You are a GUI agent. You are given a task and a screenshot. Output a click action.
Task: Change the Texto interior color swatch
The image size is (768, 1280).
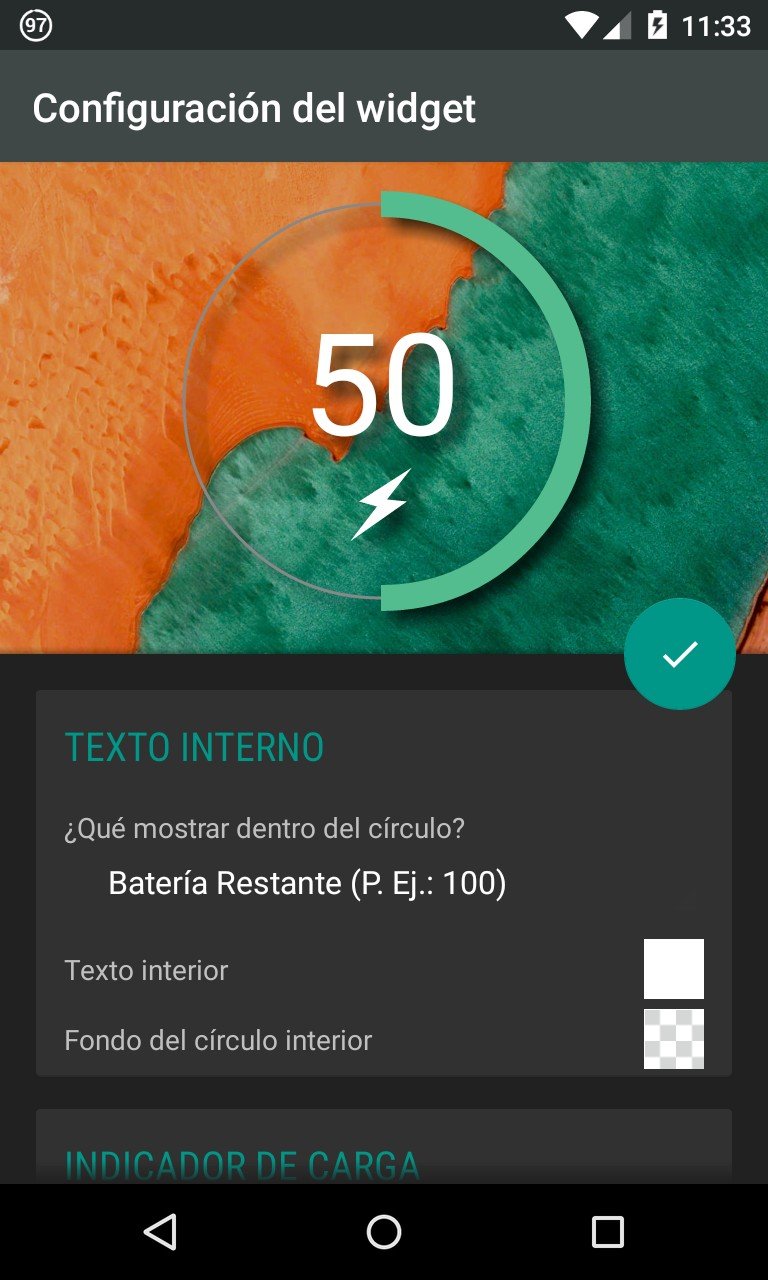coord(673,969)
